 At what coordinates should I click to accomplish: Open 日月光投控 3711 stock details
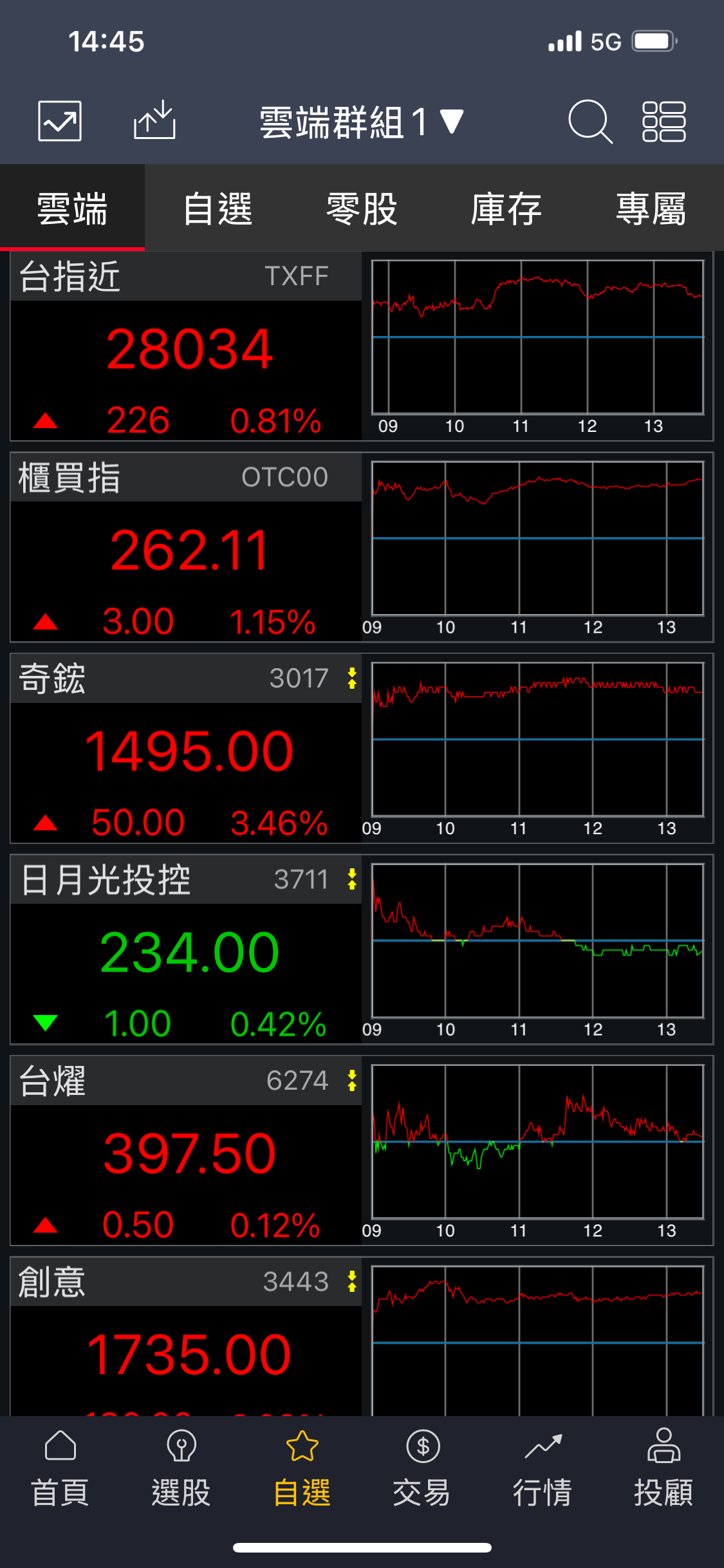187,951
